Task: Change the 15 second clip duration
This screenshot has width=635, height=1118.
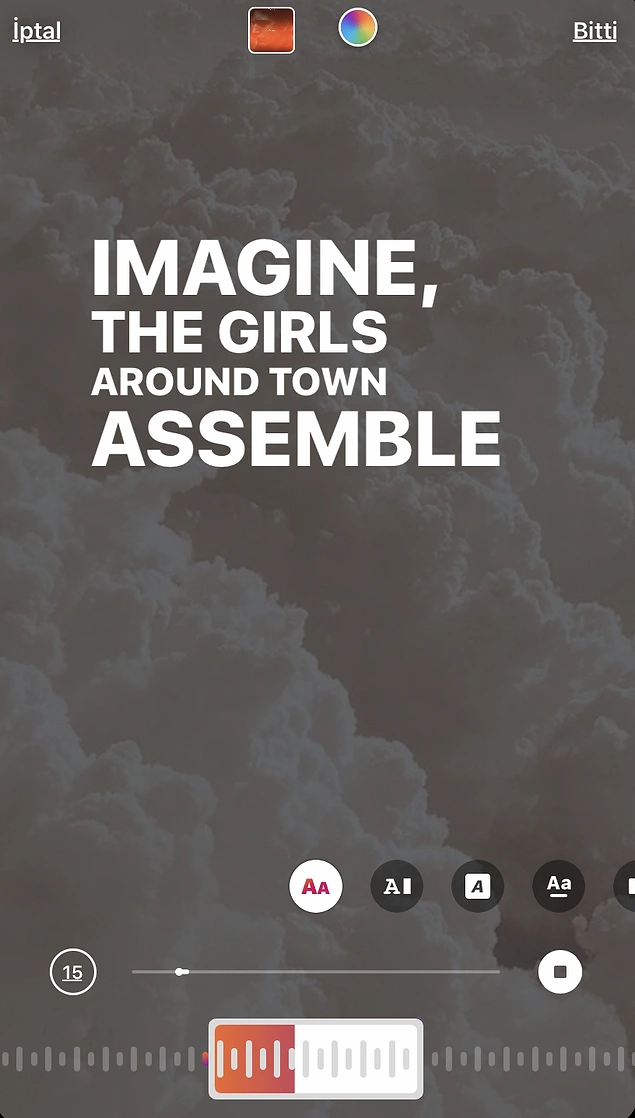Action: [73, 972]
